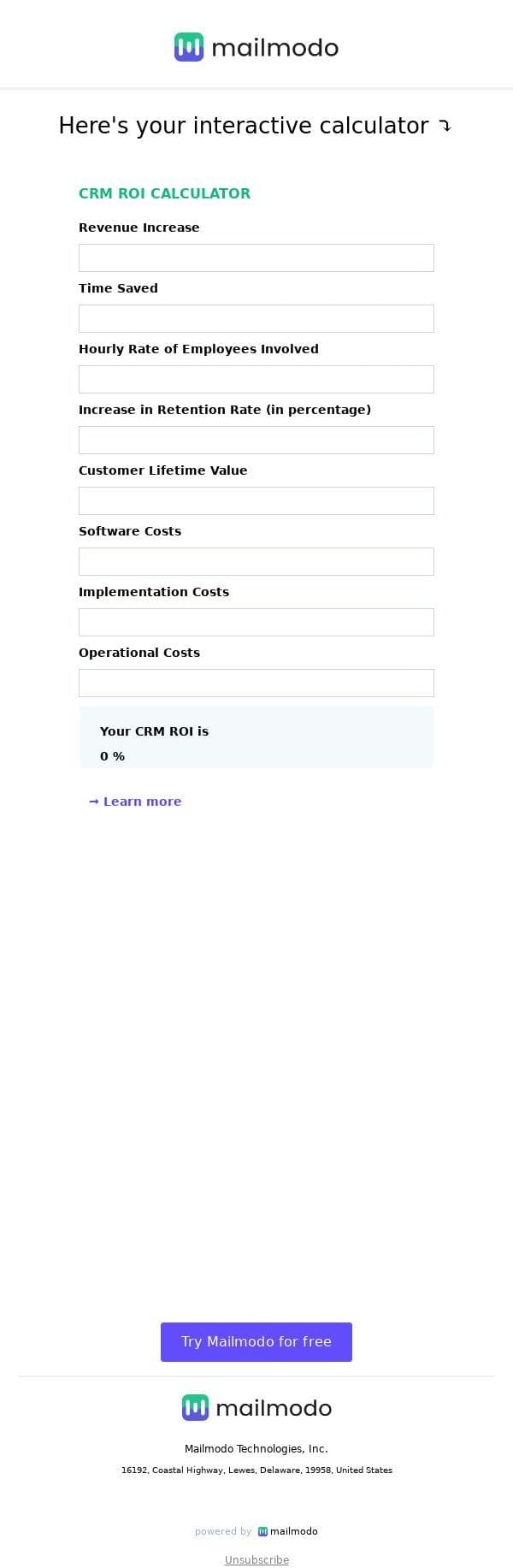Open the Learn more link
This screenshot has height=1568, width=513.
pyautogui.click(x=141, y=802)
